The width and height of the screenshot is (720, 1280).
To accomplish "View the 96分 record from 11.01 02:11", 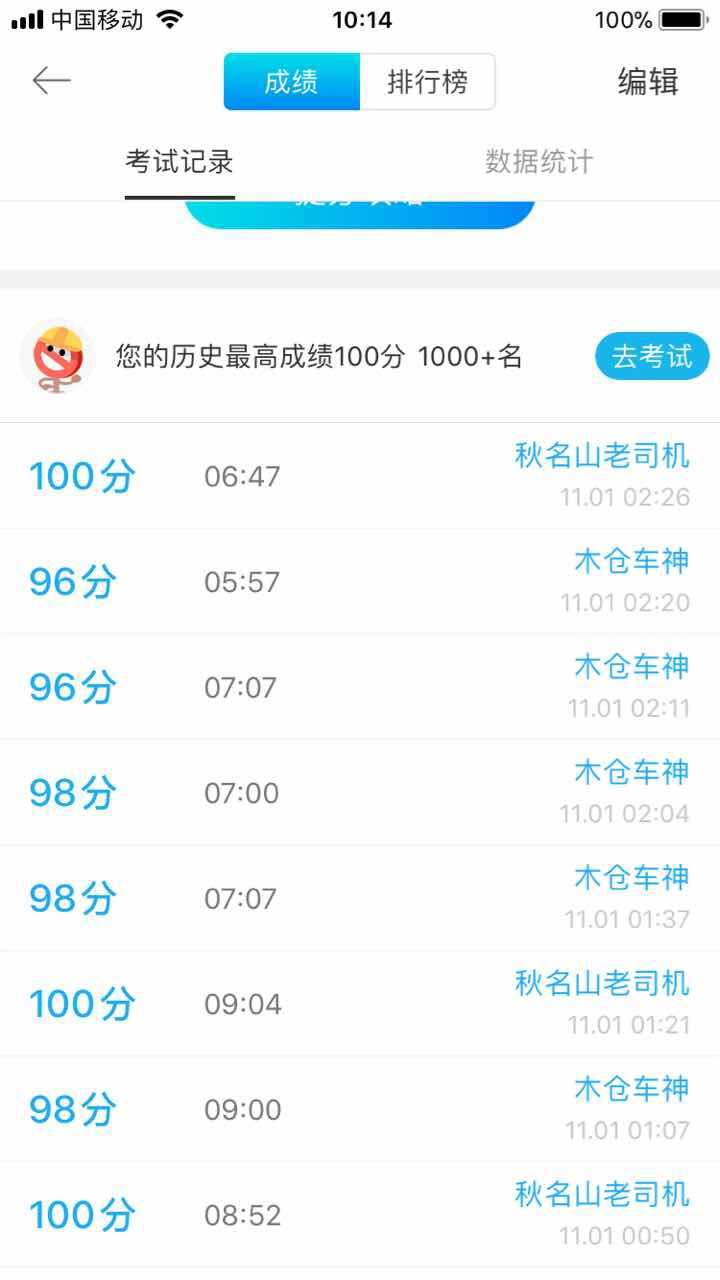I will [x=360, y=687].
